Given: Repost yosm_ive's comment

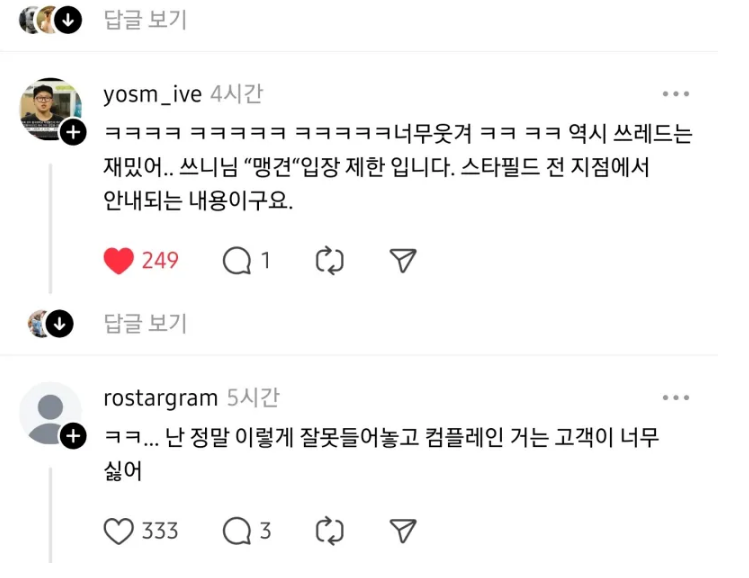Looking at the screenshot, I should 329,261.
